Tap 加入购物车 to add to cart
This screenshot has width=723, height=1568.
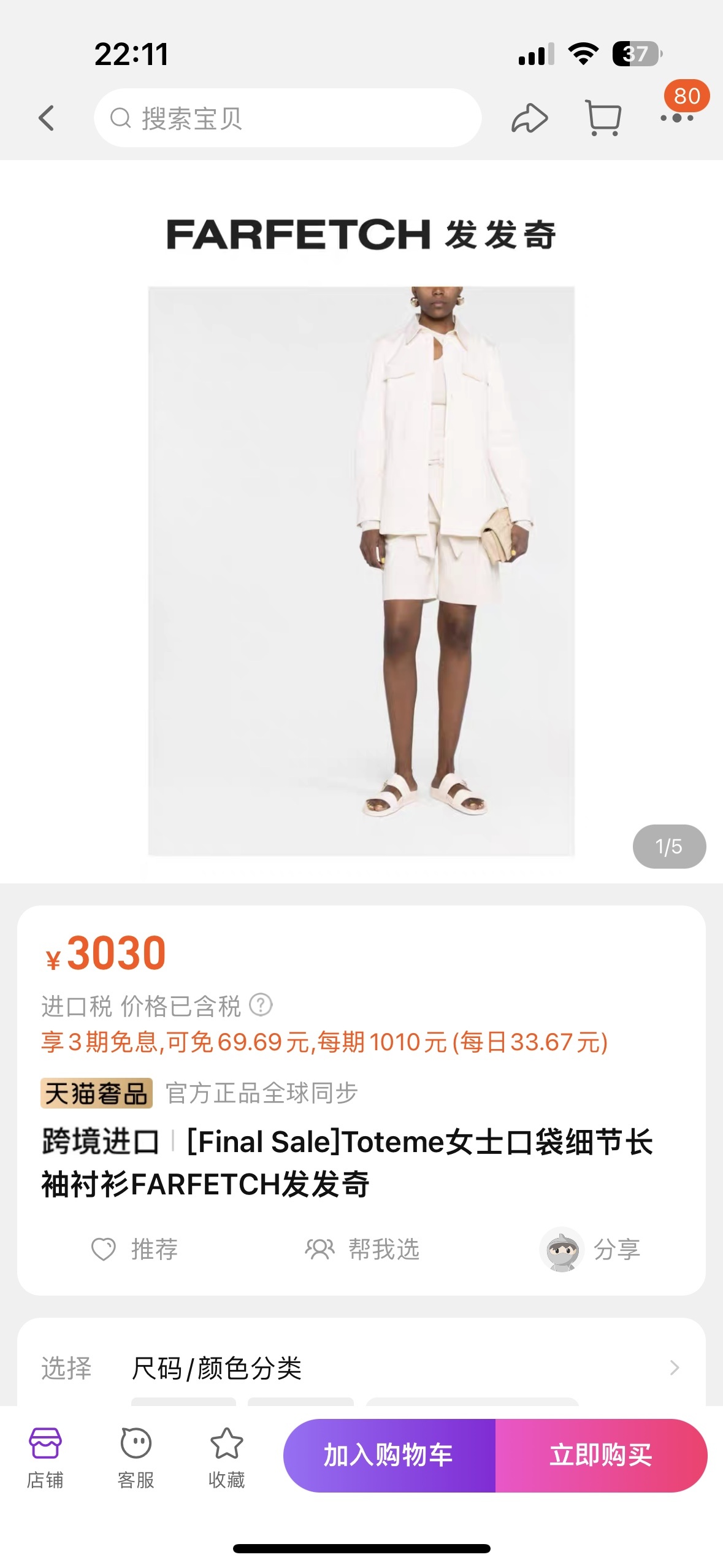[389, 1455]
